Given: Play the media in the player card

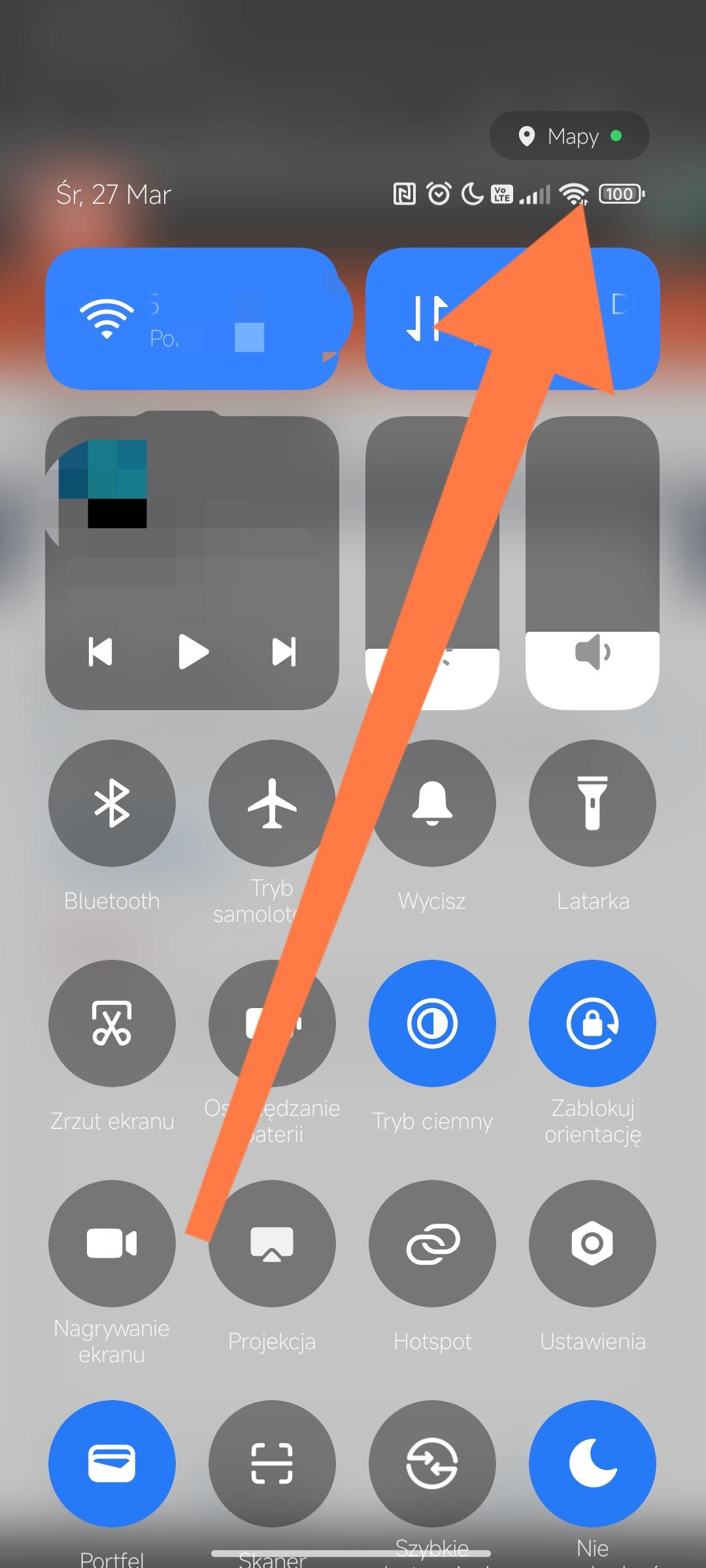Looking at the screenshot, I should coord(193,652).
